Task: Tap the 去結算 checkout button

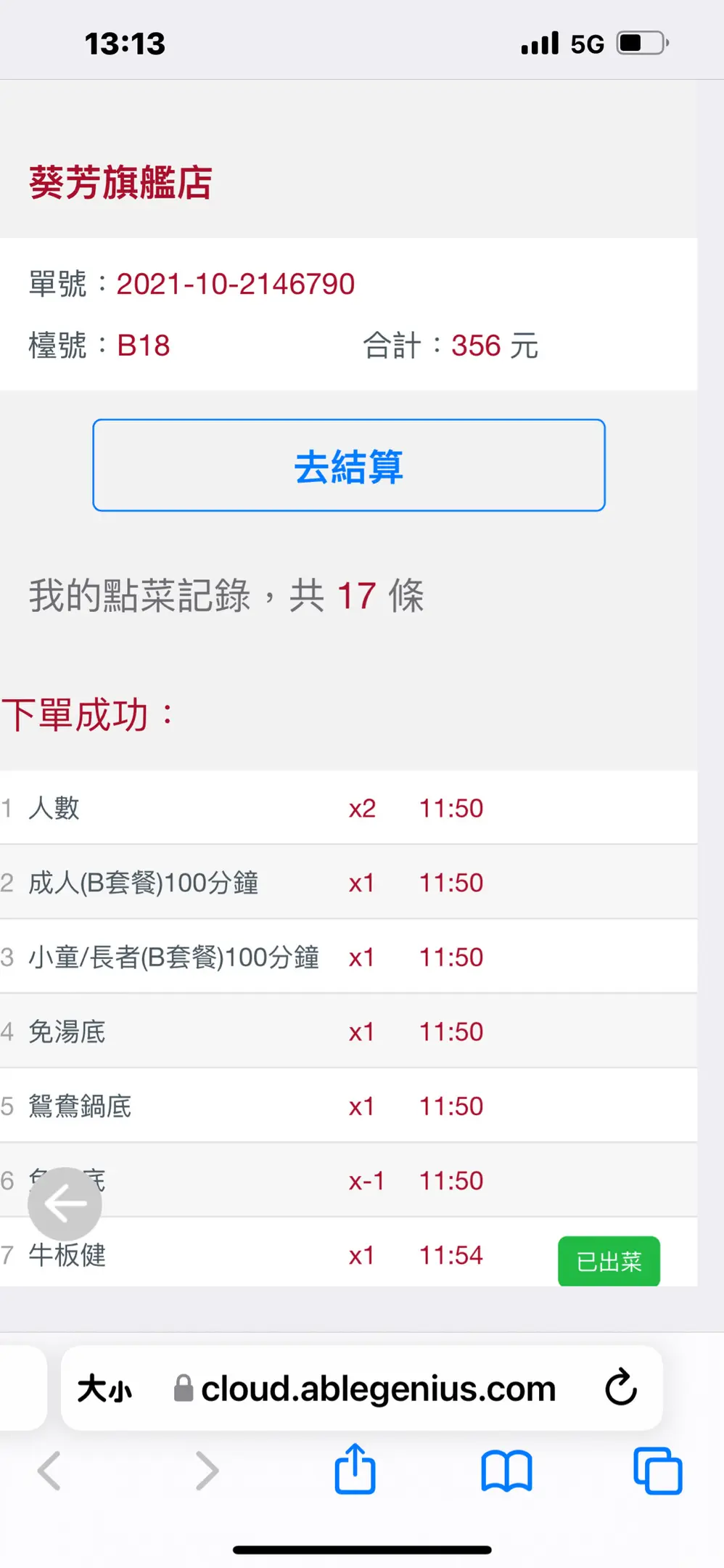Action: 349,465
